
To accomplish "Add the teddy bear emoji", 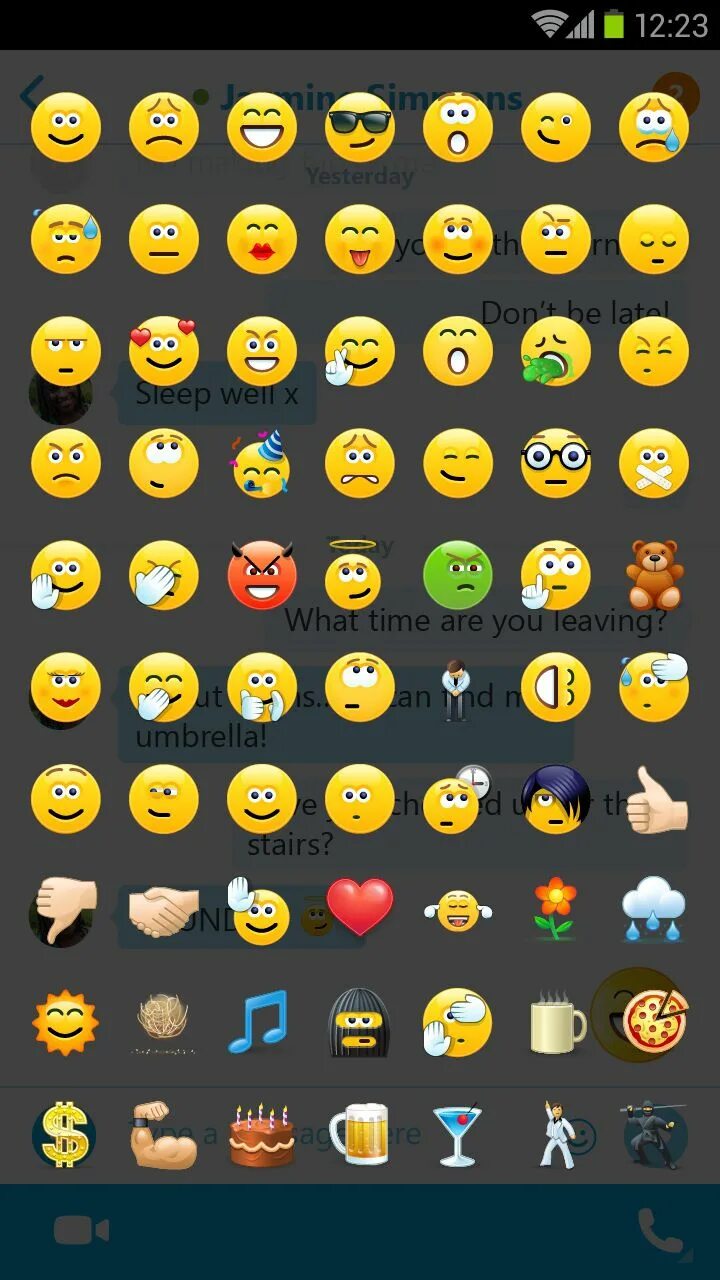I will coord(654,575).
